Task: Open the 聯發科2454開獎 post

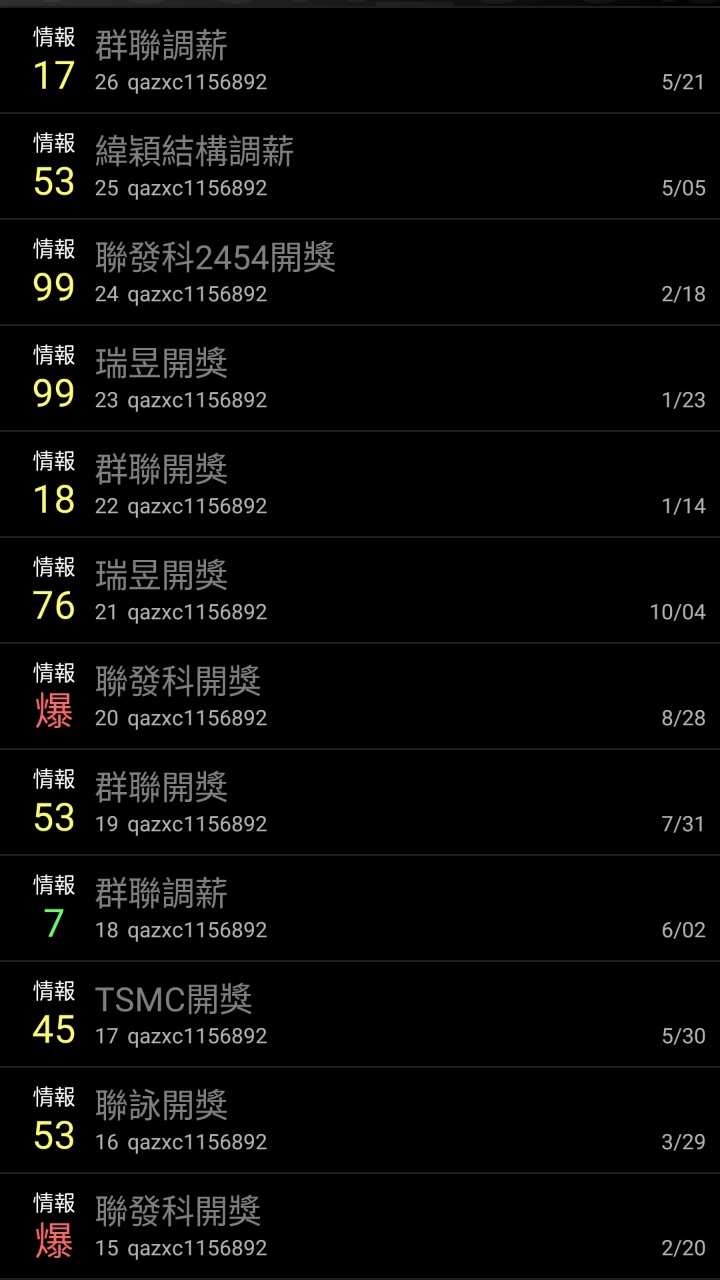Action: pos(360,273)
